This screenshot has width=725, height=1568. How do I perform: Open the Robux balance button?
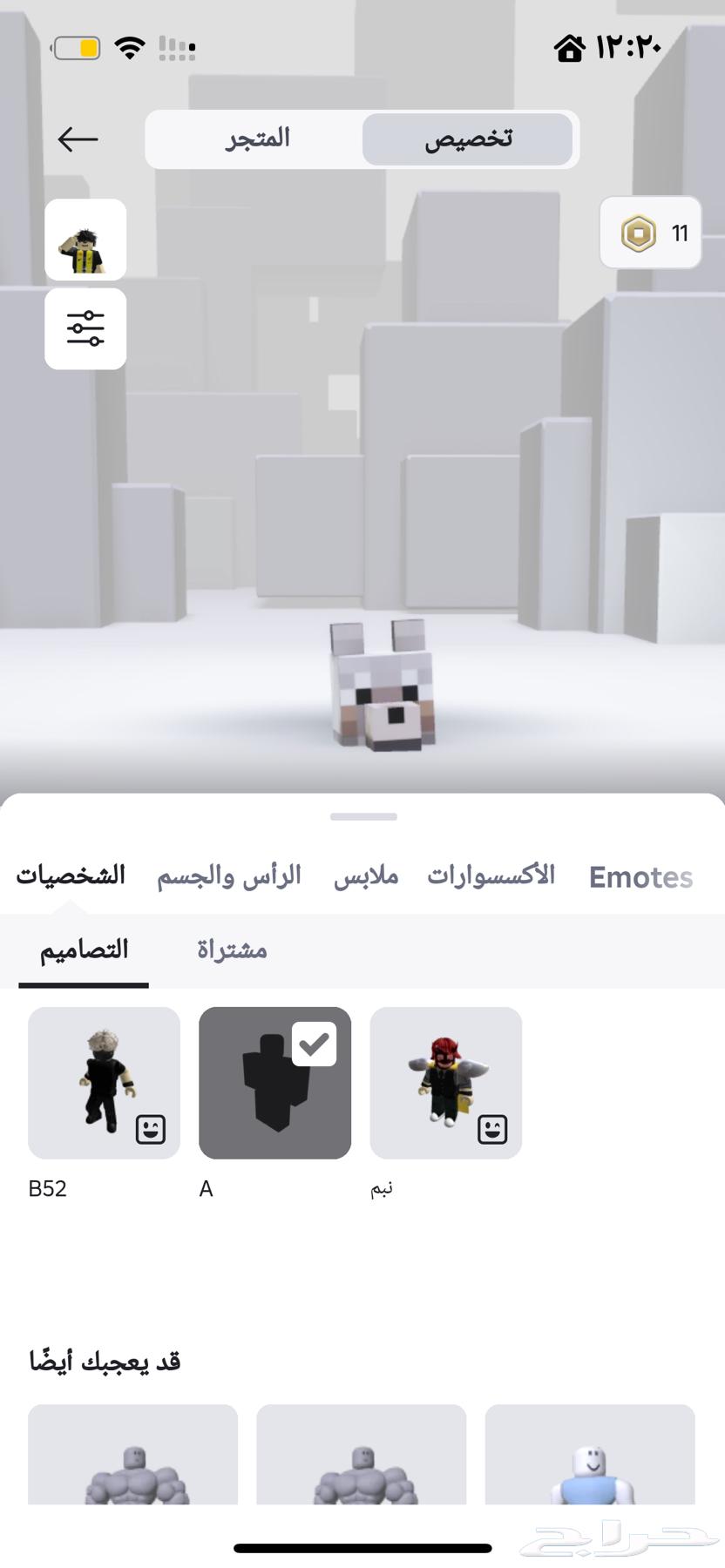pyautogui.click(x=650, y=233)
